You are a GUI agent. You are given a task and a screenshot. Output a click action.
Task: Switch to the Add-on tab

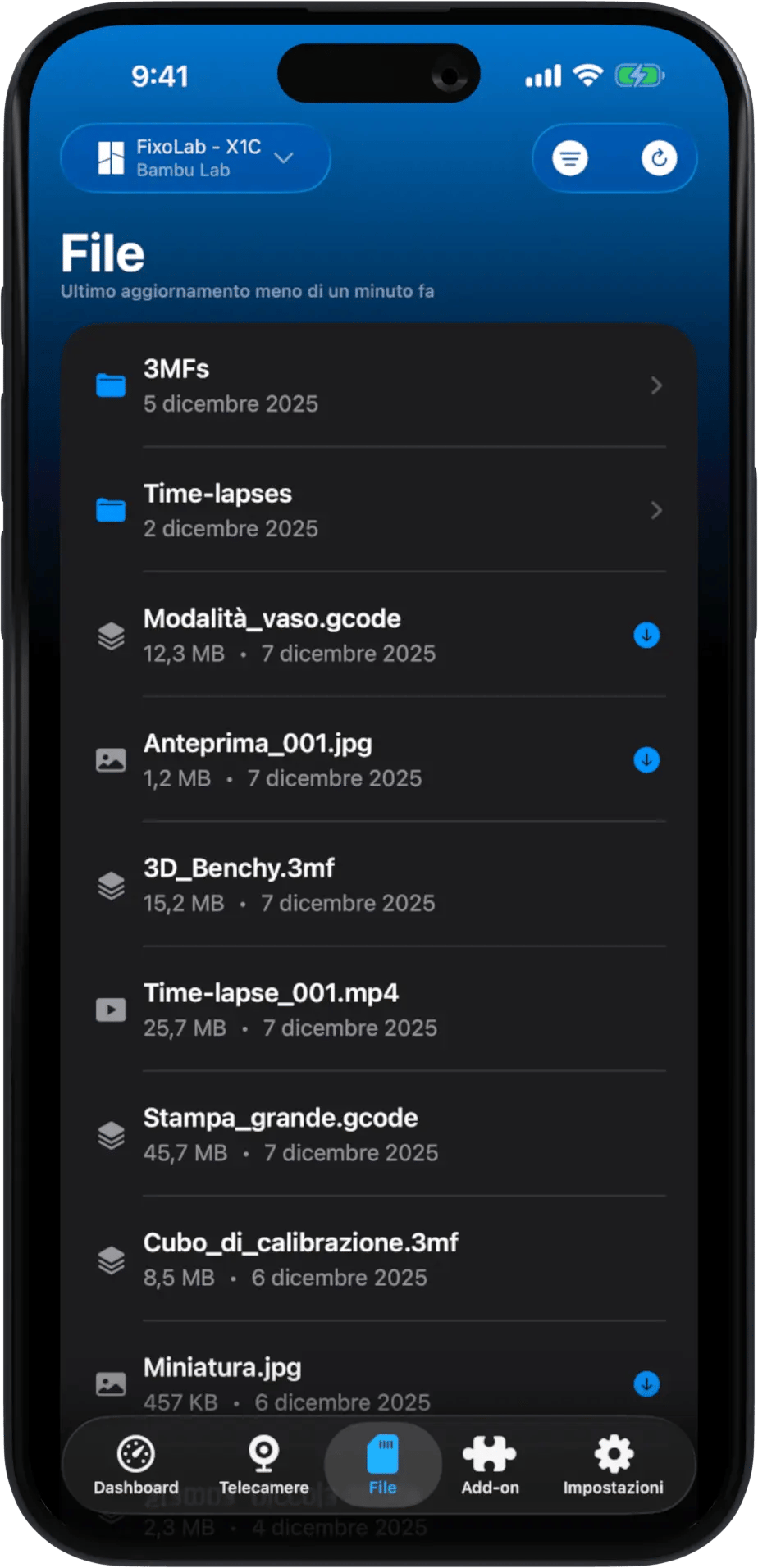490,1465
